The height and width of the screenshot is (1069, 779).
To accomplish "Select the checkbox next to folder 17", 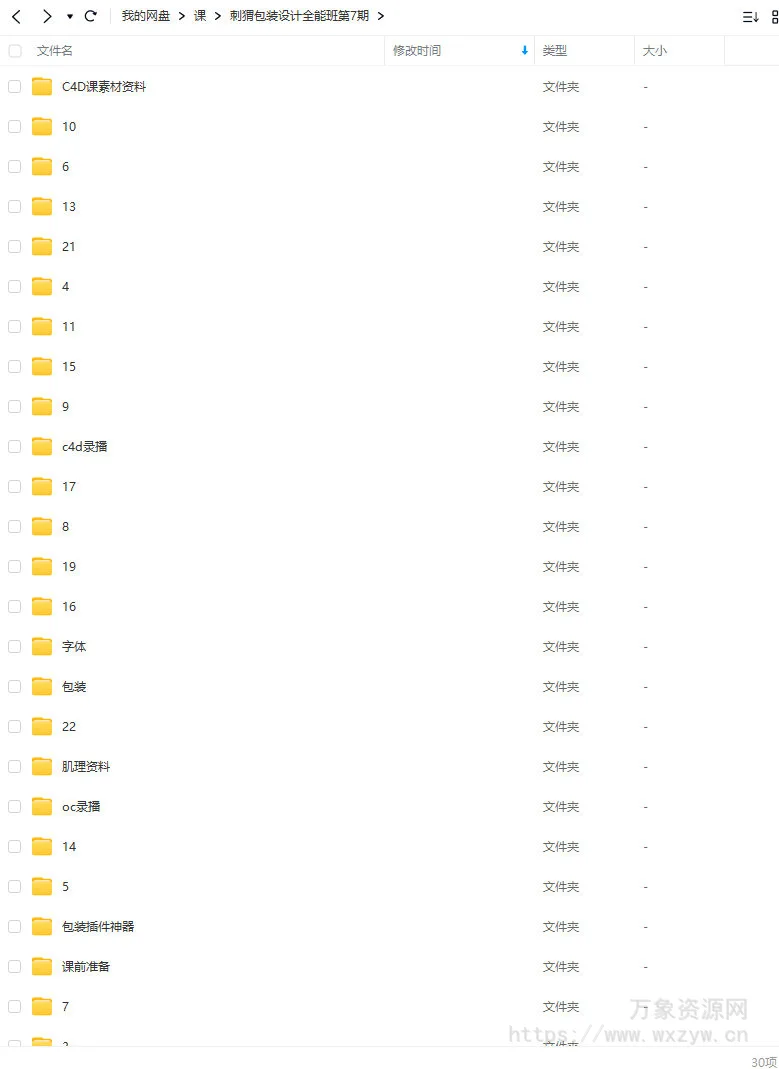I will pos(15,487).
